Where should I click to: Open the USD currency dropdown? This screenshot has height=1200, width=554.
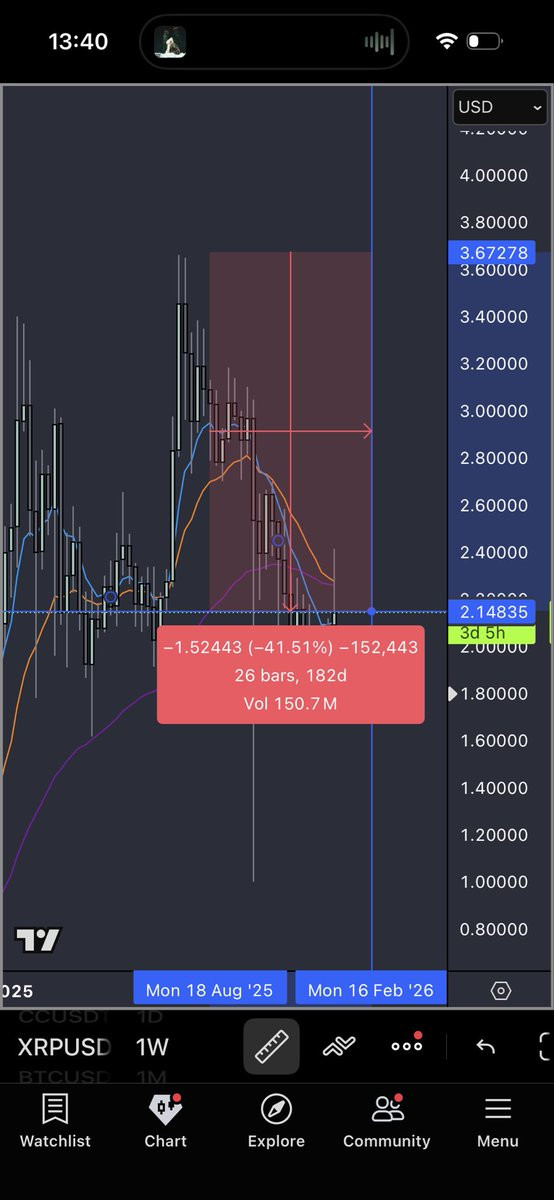coord(500,107)
